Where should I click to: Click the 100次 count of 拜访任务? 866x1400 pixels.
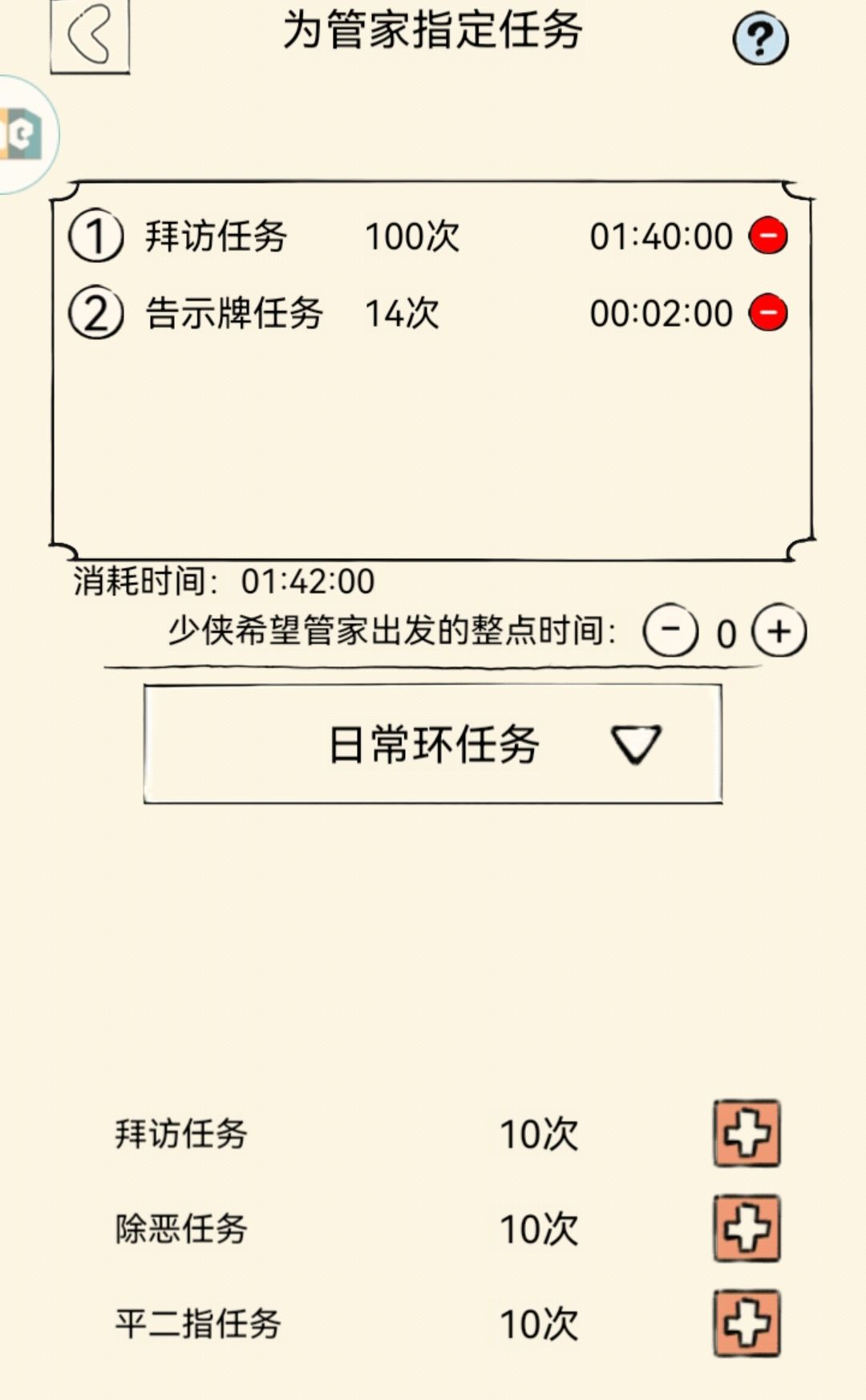click(x=413, y=236)
